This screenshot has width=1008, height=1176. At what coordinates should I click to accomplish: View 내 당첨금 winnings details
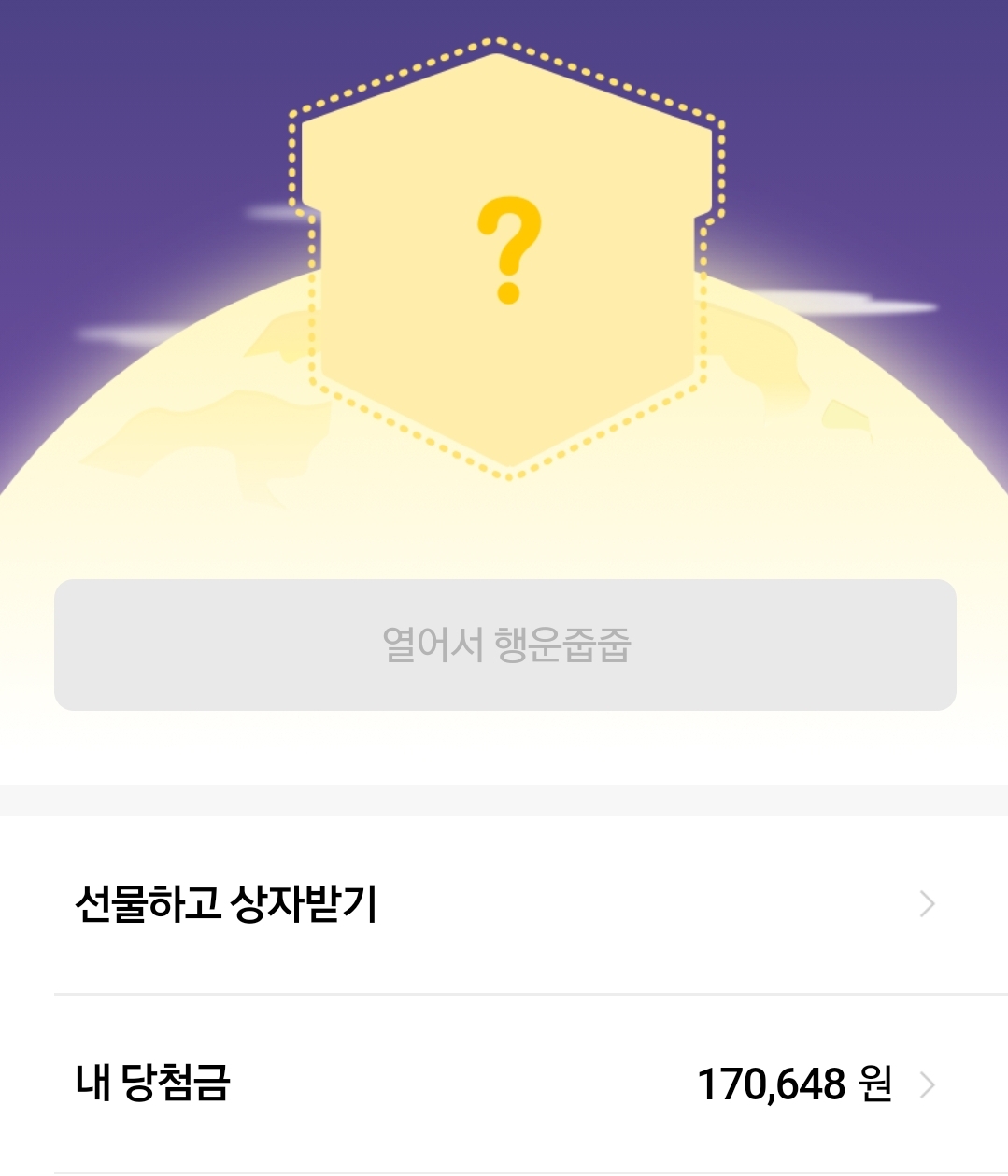tap(505, 1084)
